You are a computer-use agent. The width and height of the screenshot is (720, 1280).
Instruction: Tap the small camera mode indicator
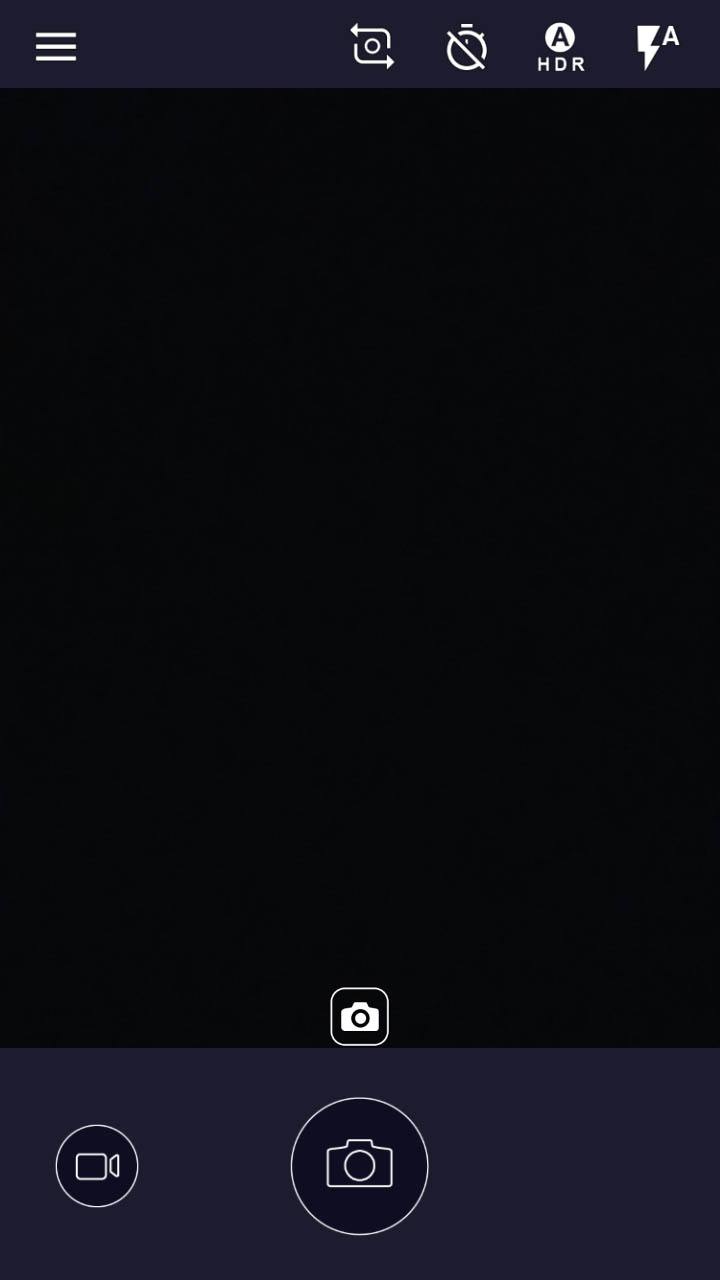click(x=360, y=1017)
